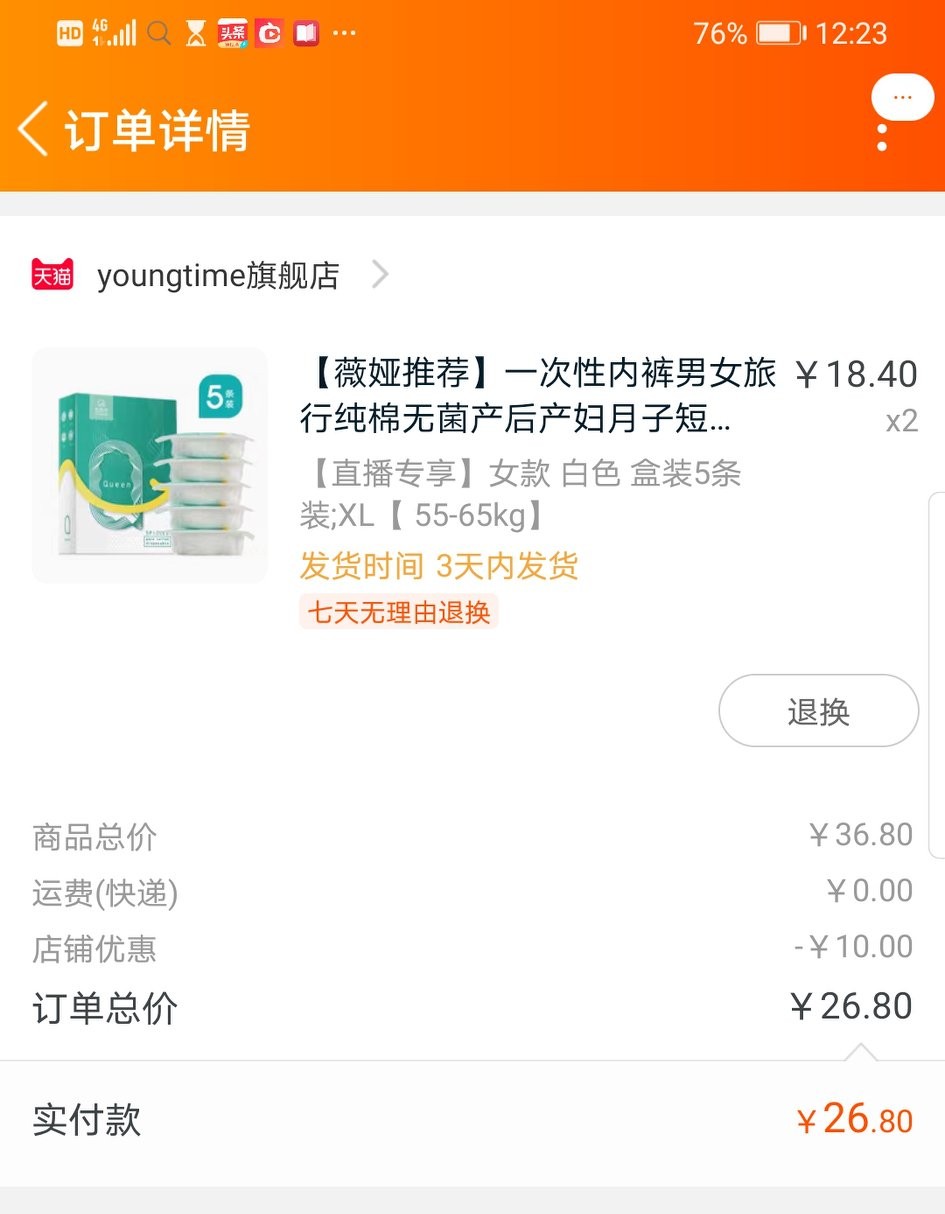
Task: Open the 七天无理由退换 policy tag
Action: pos(398,612)
